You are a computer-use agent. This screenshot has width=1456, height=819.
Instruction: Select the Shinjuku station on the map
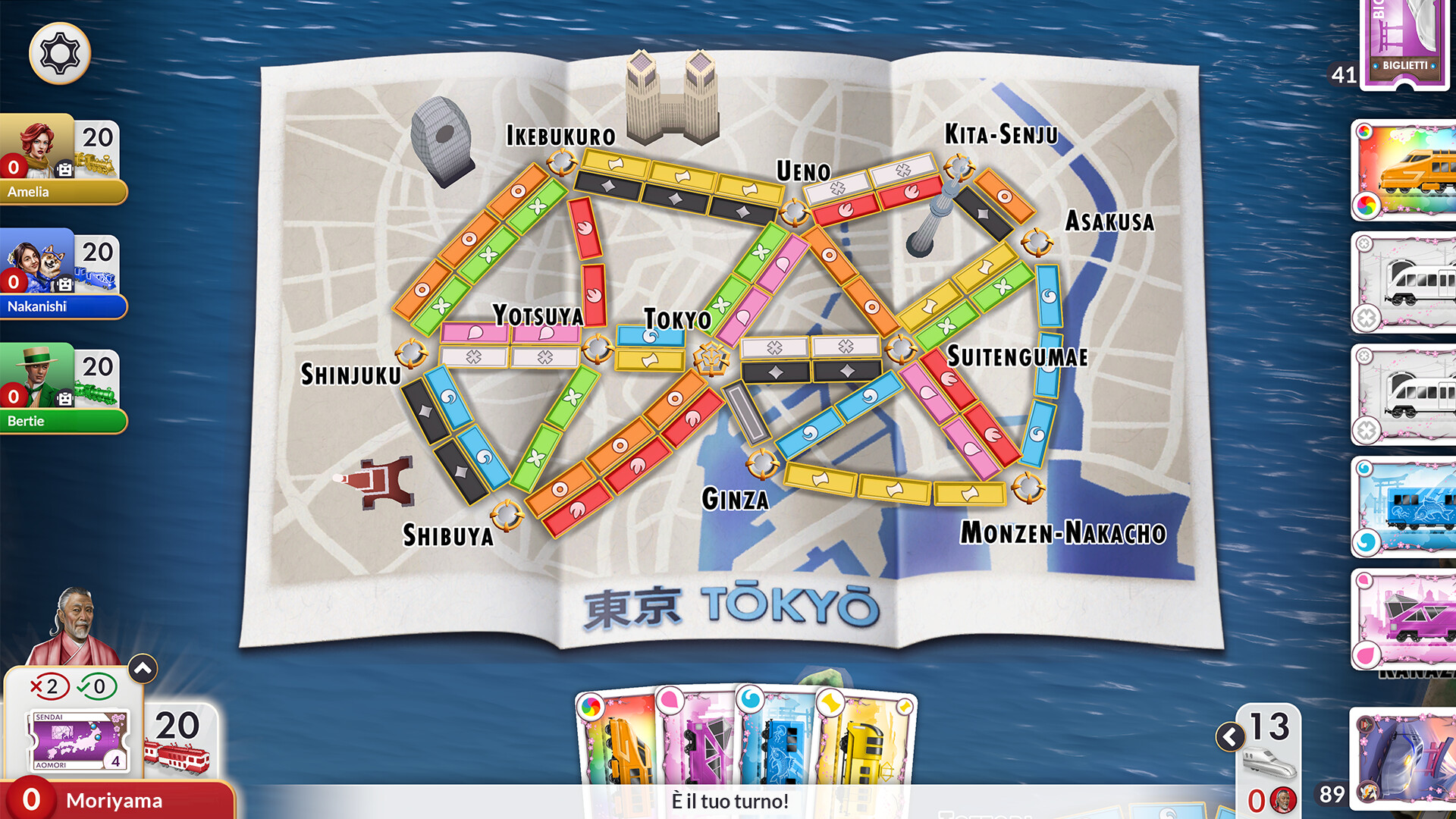pyautogui.click(x=412, y=353)
